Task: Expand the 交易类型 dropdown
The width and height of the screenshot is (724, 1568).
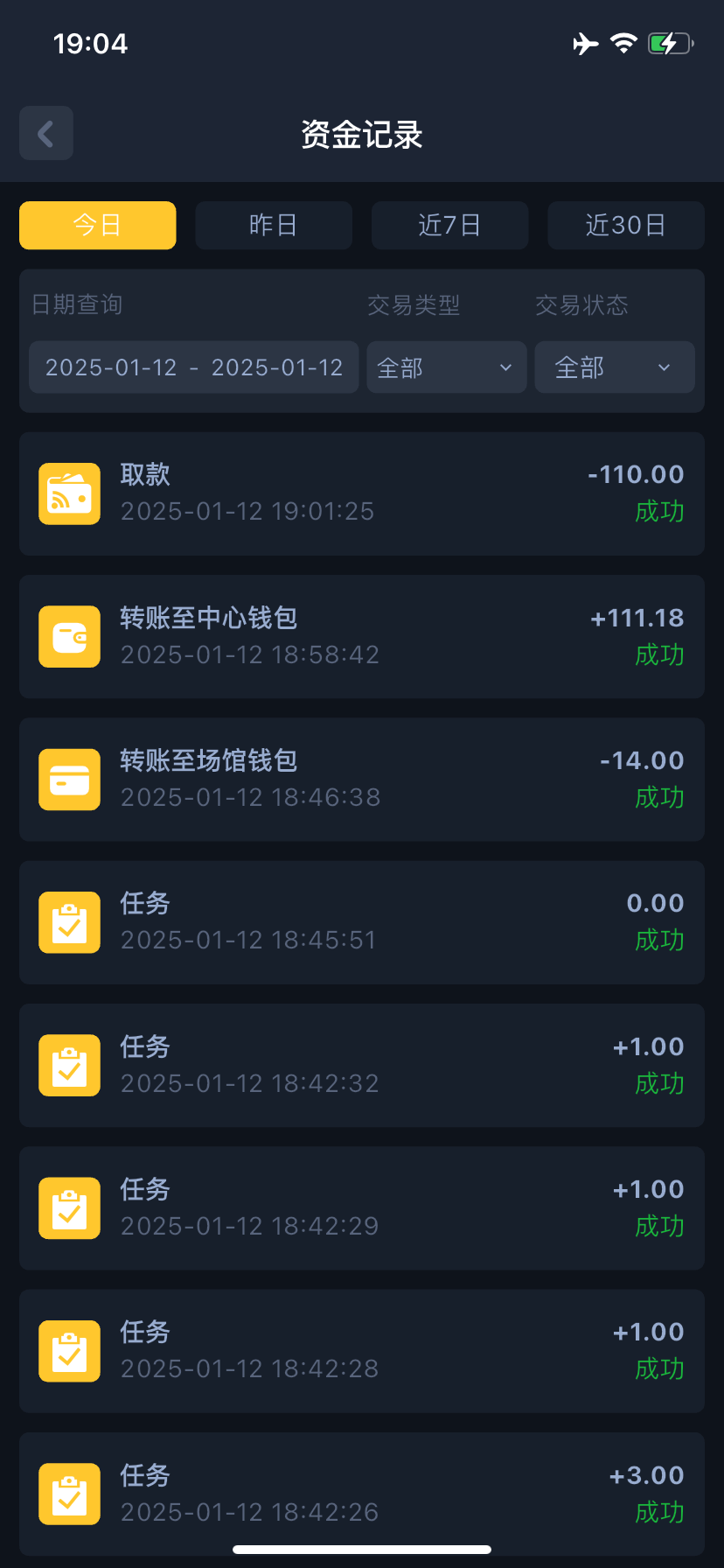Action: pyautogui.click(x=447, y=367)
